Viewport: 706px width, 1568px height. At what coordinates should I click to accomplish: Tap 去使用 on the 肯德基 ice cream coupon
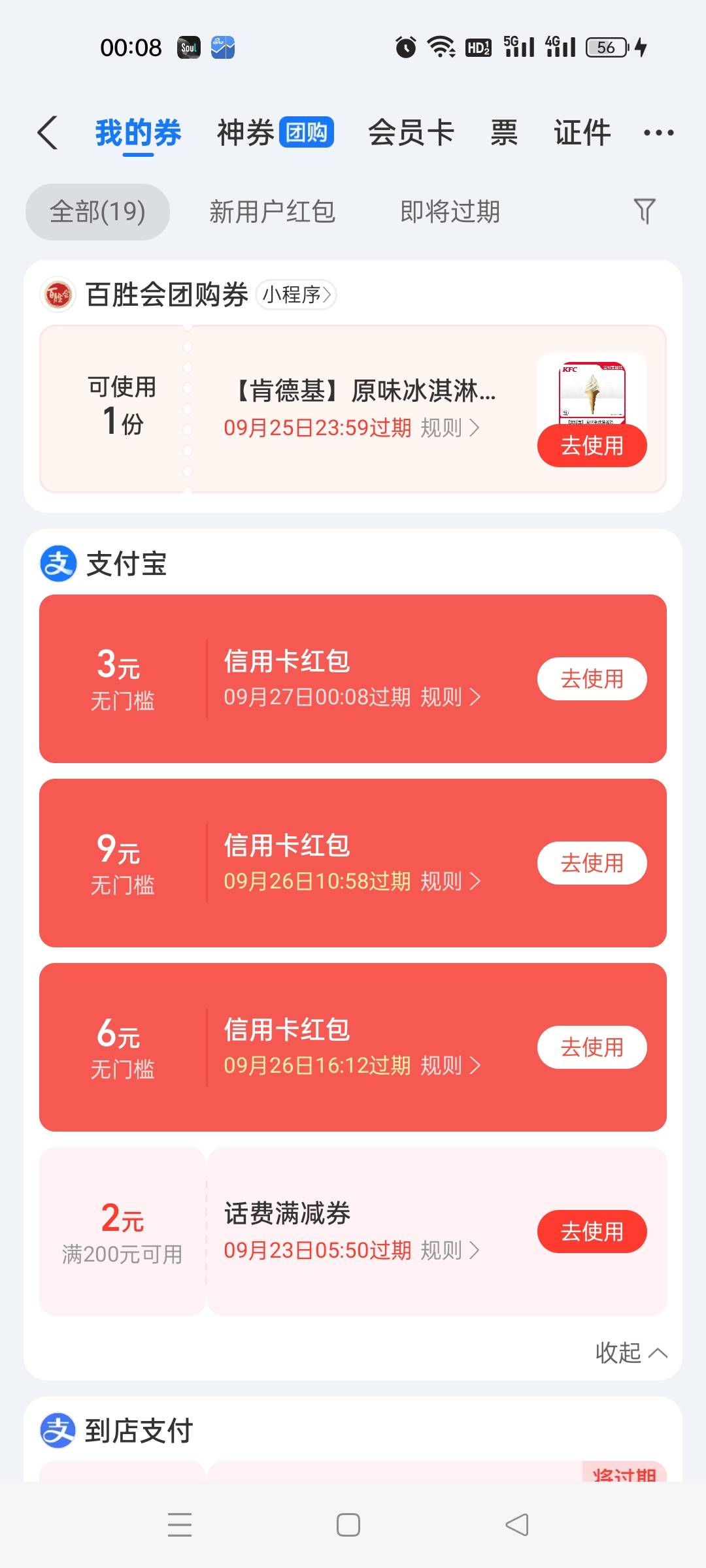pos(592,446)
